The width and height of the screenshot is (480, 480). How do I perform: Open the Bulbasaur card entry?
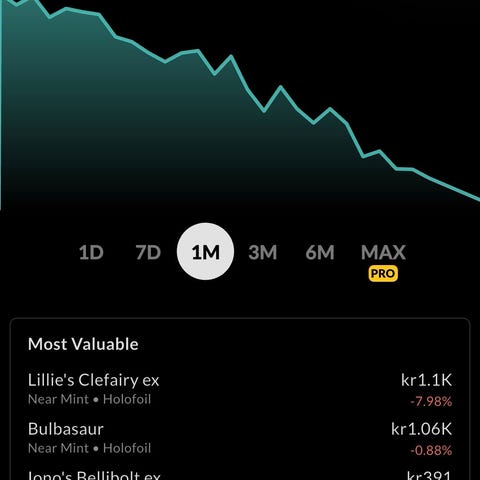point(240,438)
